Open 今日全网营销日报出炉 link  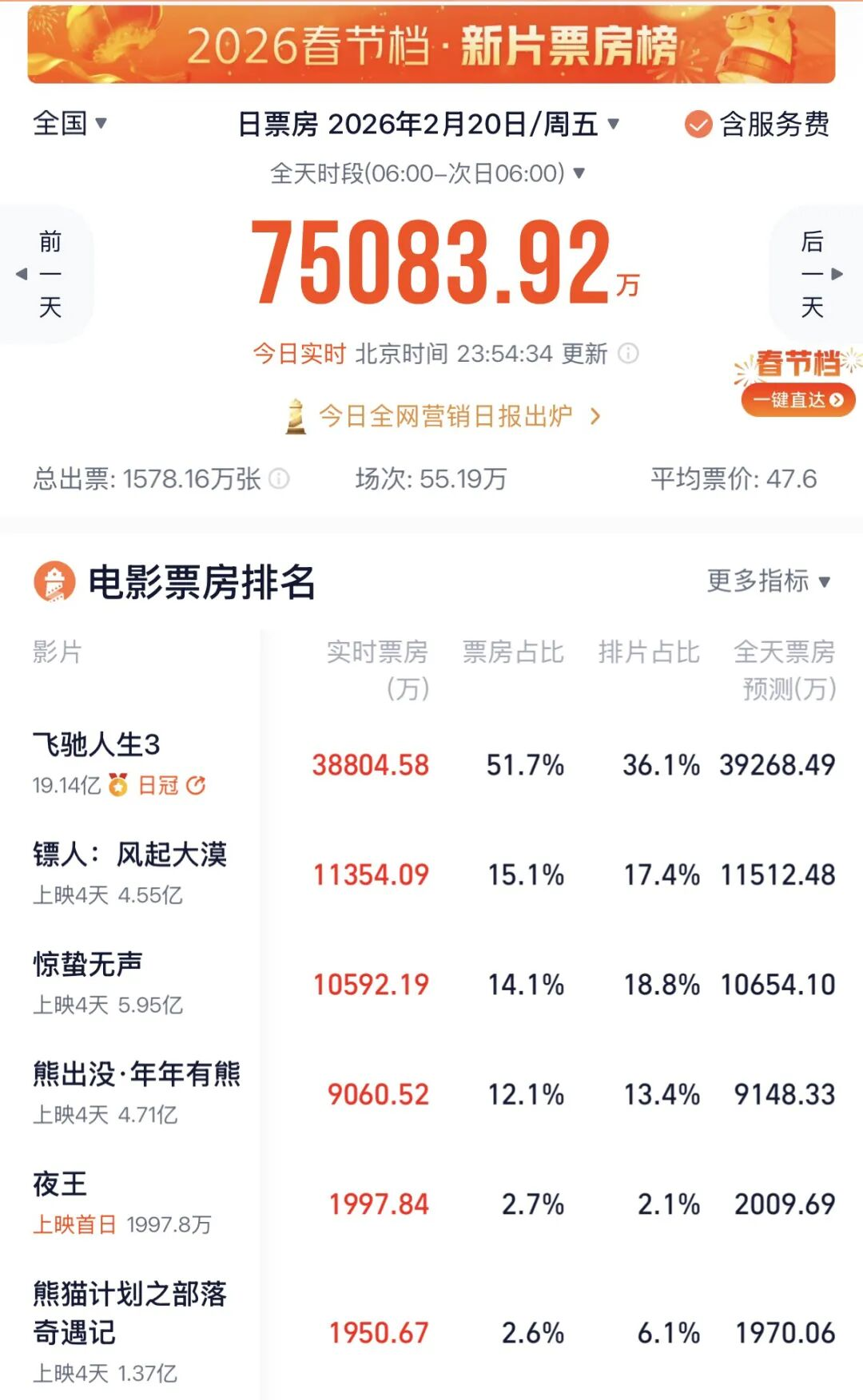(444, 416)
